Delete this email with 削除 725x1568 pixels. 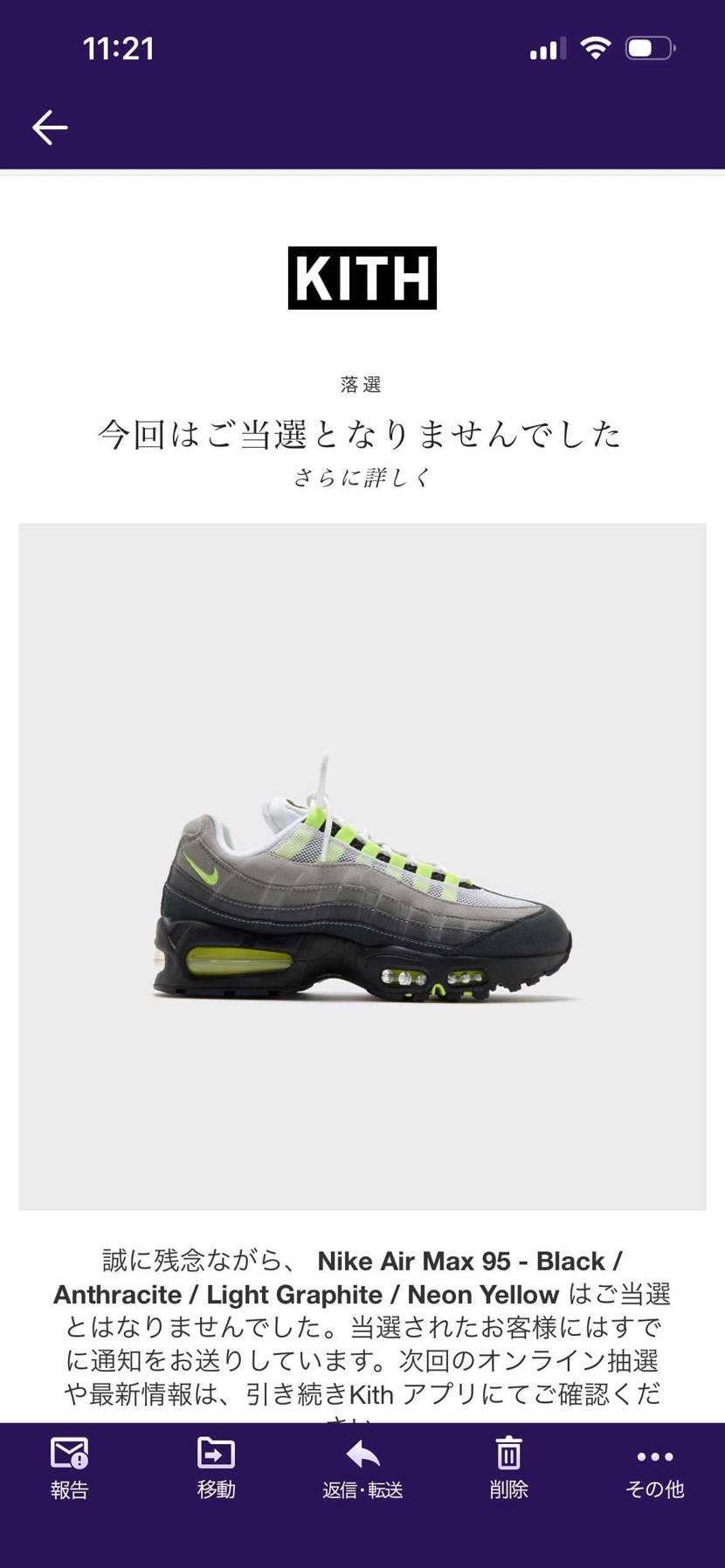(x=508, y=1468)
